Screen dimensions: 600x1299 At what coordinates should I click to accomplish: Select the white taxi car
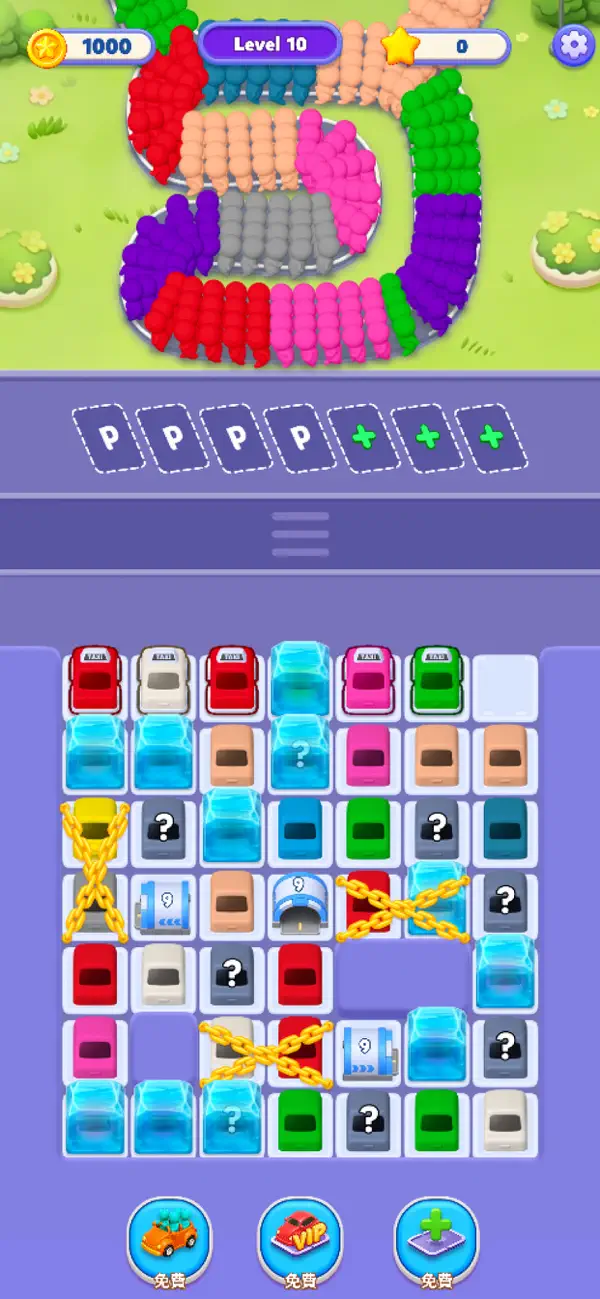click(163, 679)
